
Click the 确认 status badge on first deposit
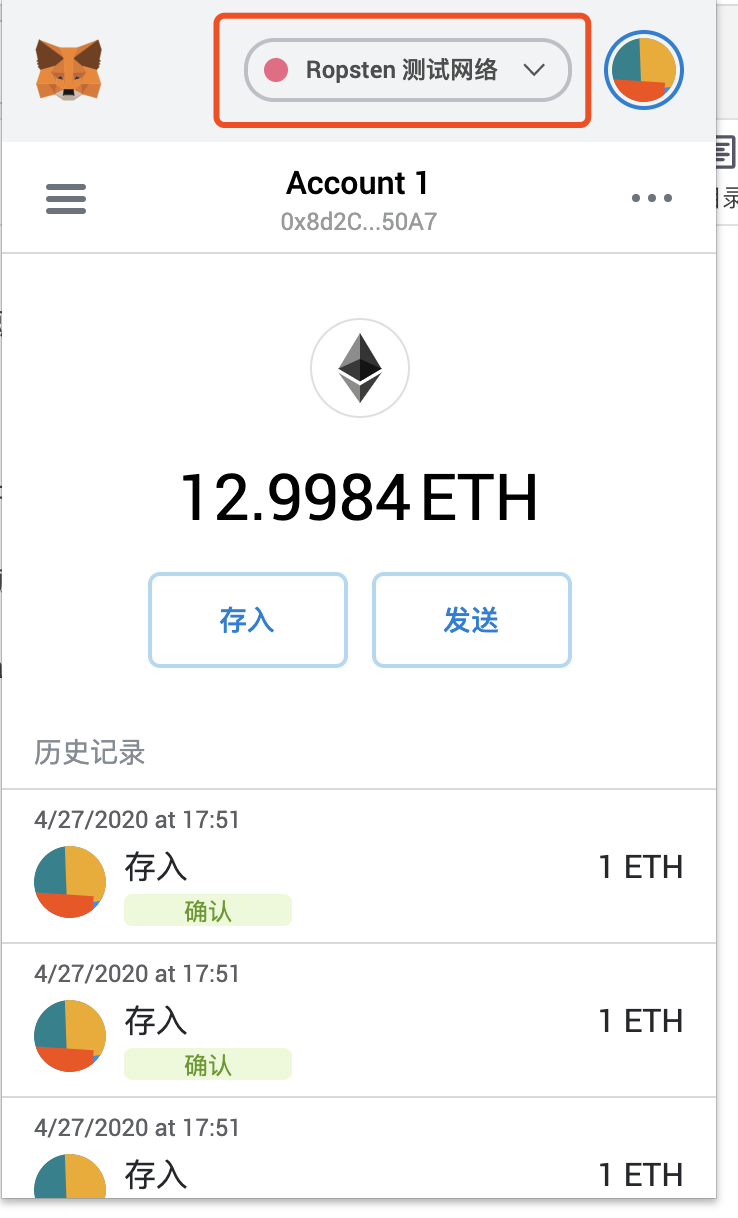[x=207, y=910]
